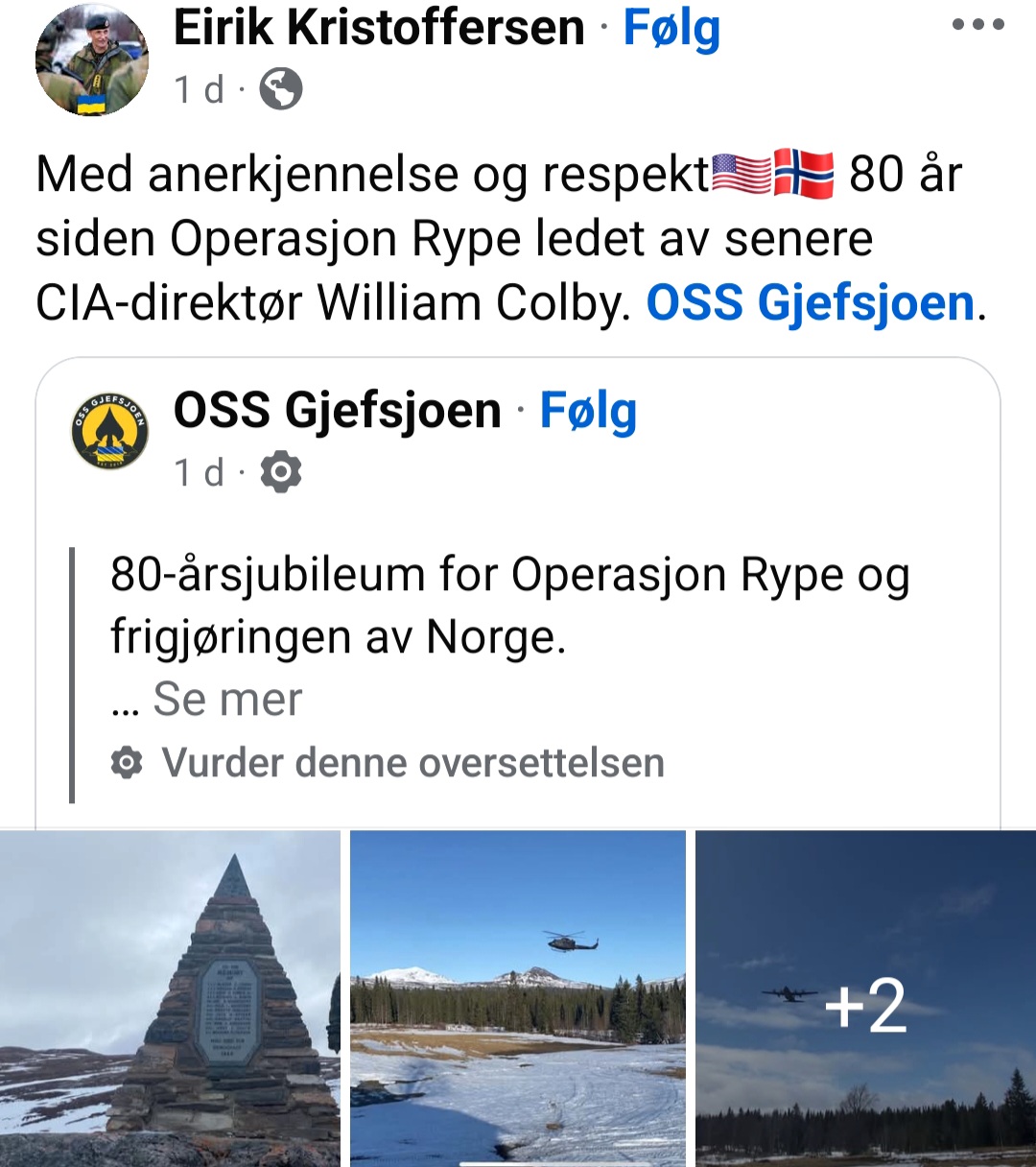Open OSS Gjefsjoen page from shared post header
This screenshot has height=1167, width=1036.
(x=338, y=411)
